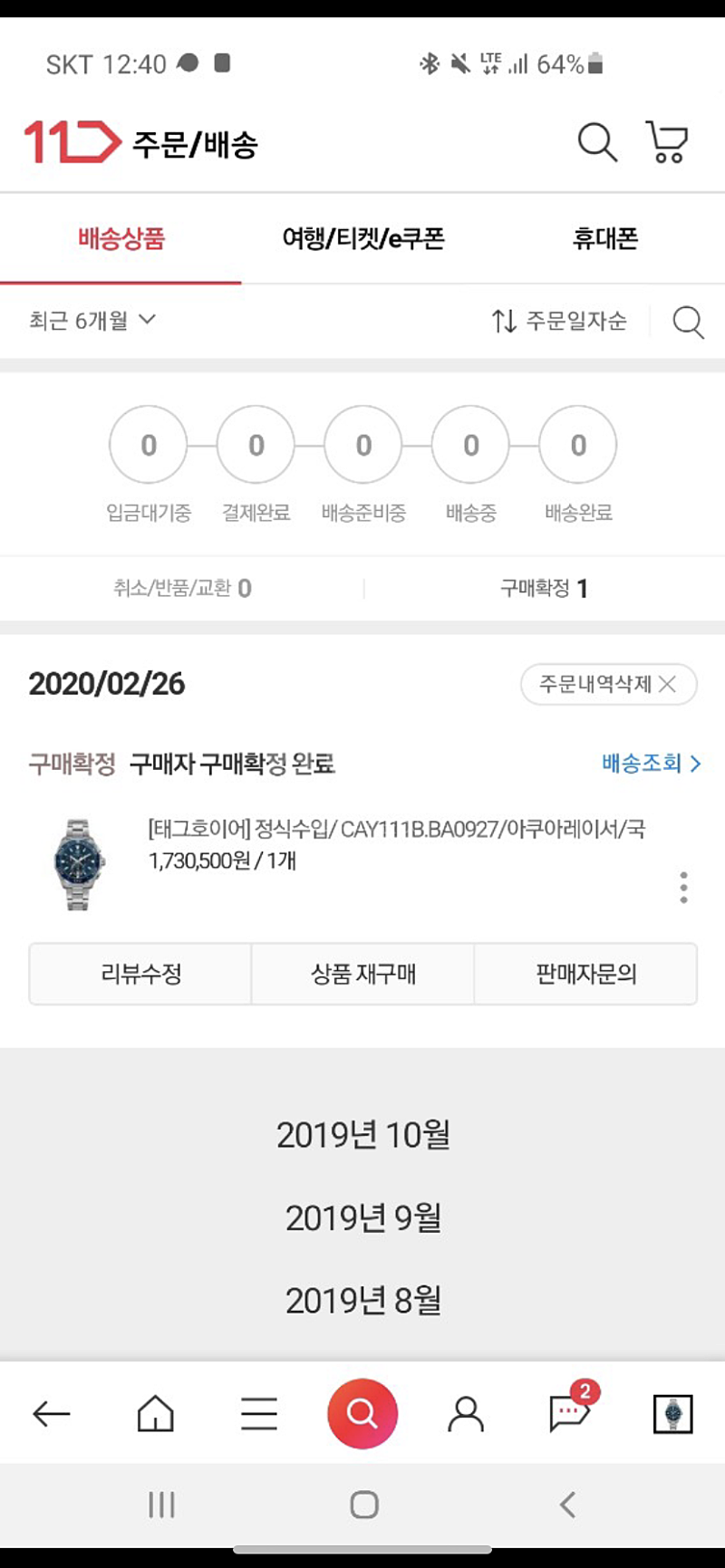Change sorting with 주문일자순
The width and height of the screenshot is (725, 1568).
559,321
